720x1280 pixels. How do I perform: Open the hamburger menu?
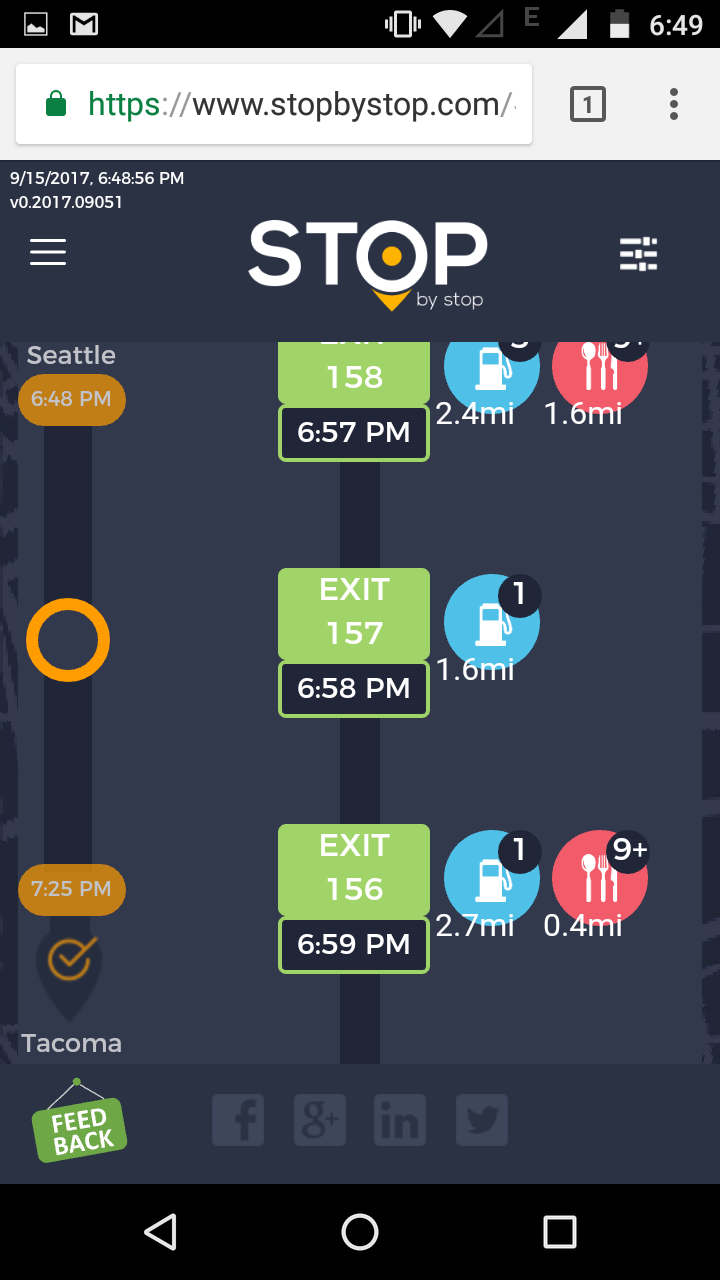(48, 252)
